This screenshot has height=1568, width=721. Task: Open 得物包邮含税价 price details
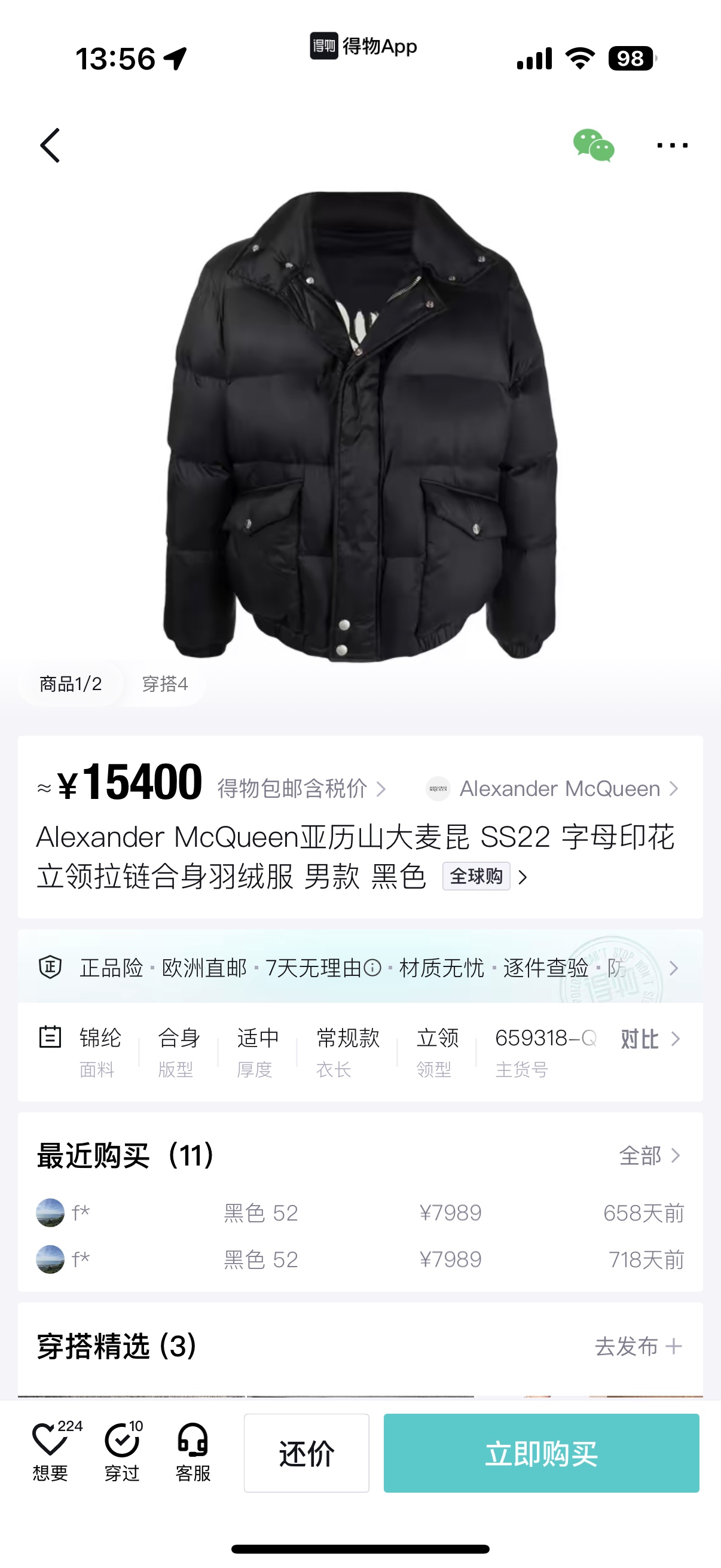(301, 789)
